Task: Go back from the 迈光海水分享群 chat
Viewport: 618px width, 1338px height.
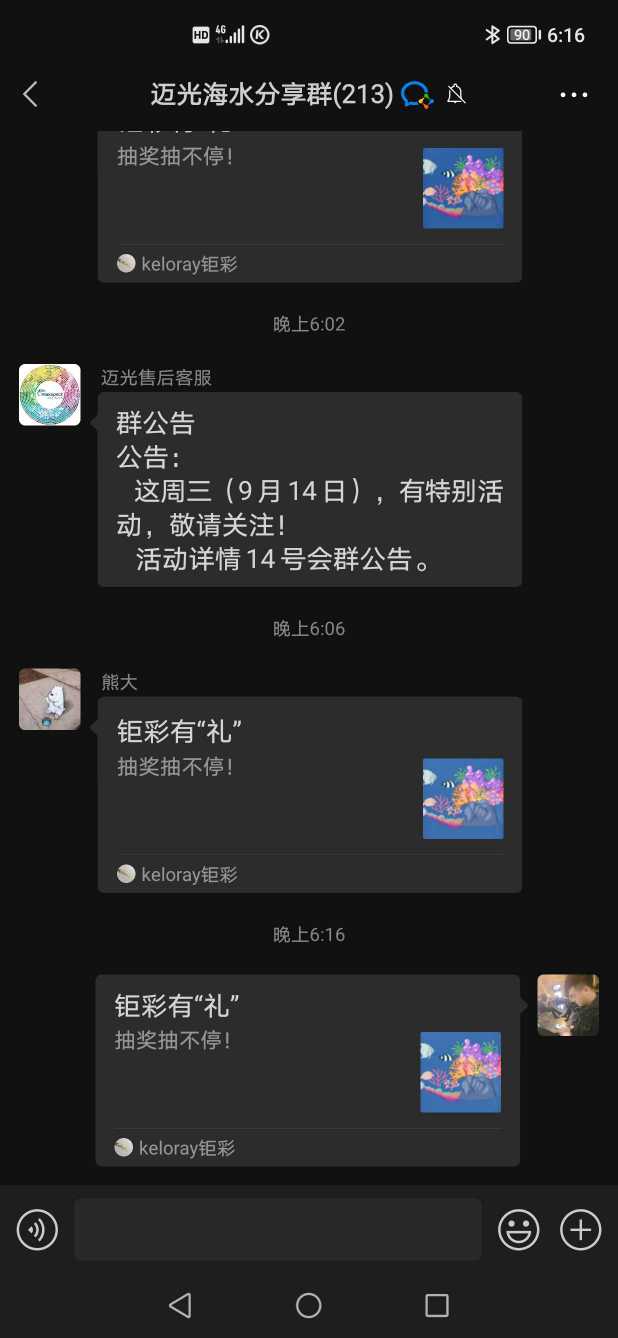Action: click(30, 95)
